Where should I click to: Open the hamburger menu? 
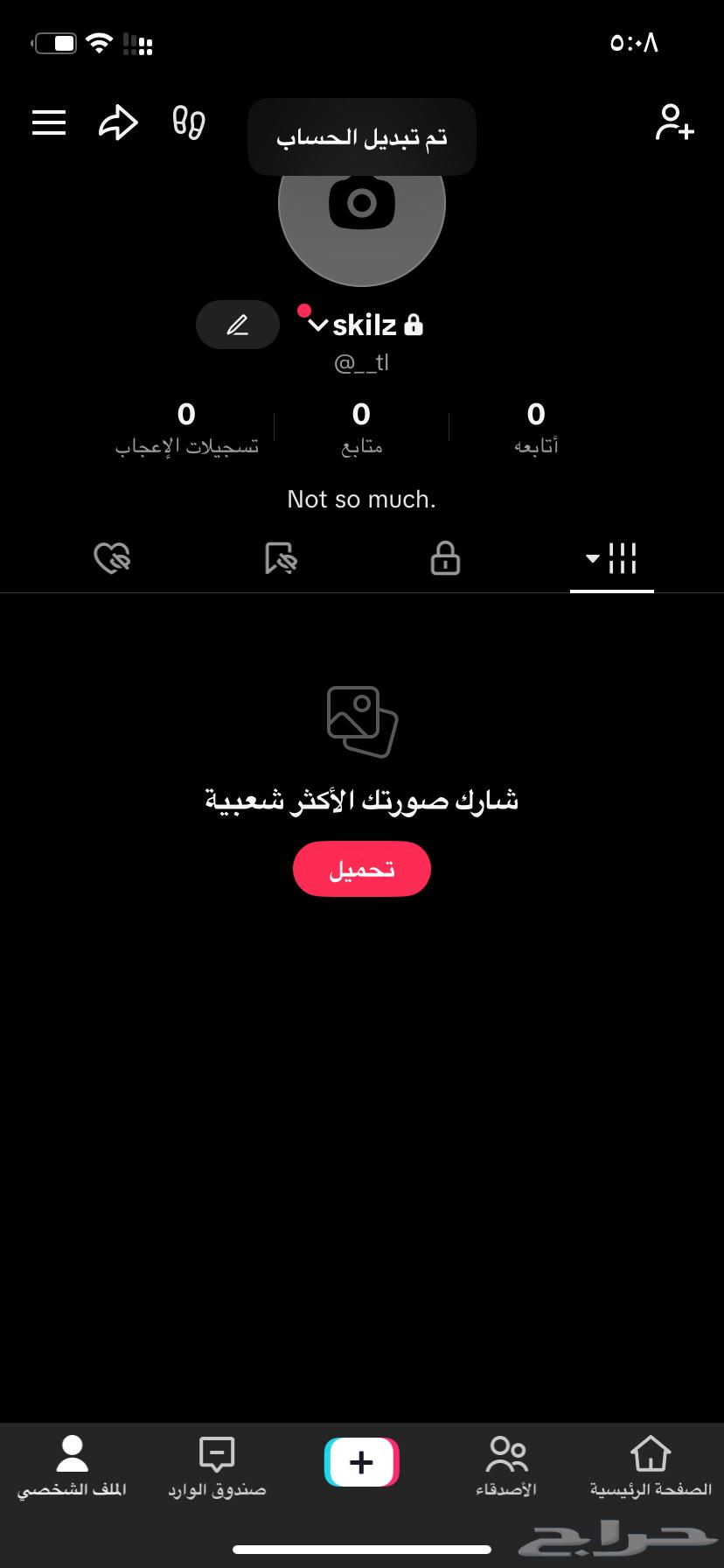pyautogui.click(x=49, y=122)
